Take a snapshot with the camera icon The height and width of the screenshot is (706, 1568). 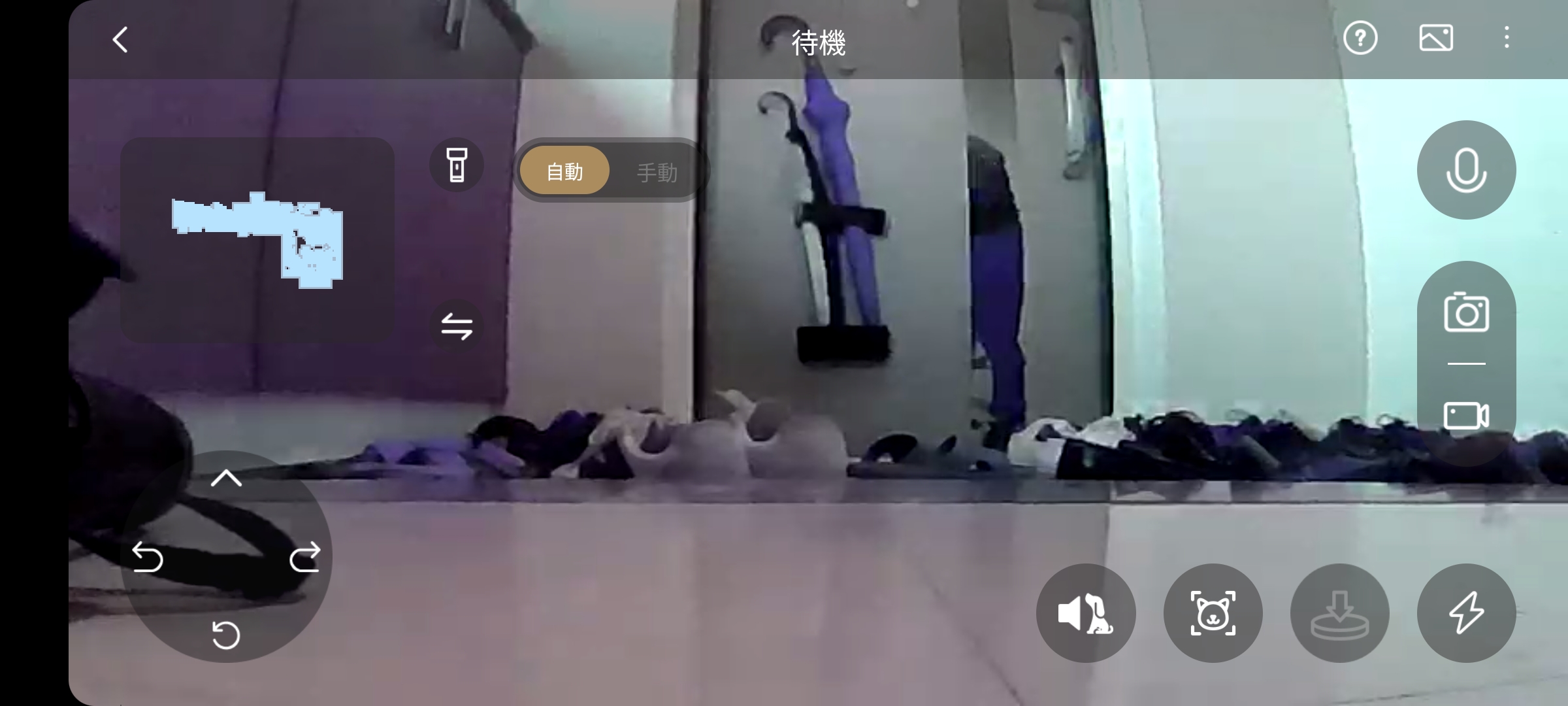pos(1466,313)
